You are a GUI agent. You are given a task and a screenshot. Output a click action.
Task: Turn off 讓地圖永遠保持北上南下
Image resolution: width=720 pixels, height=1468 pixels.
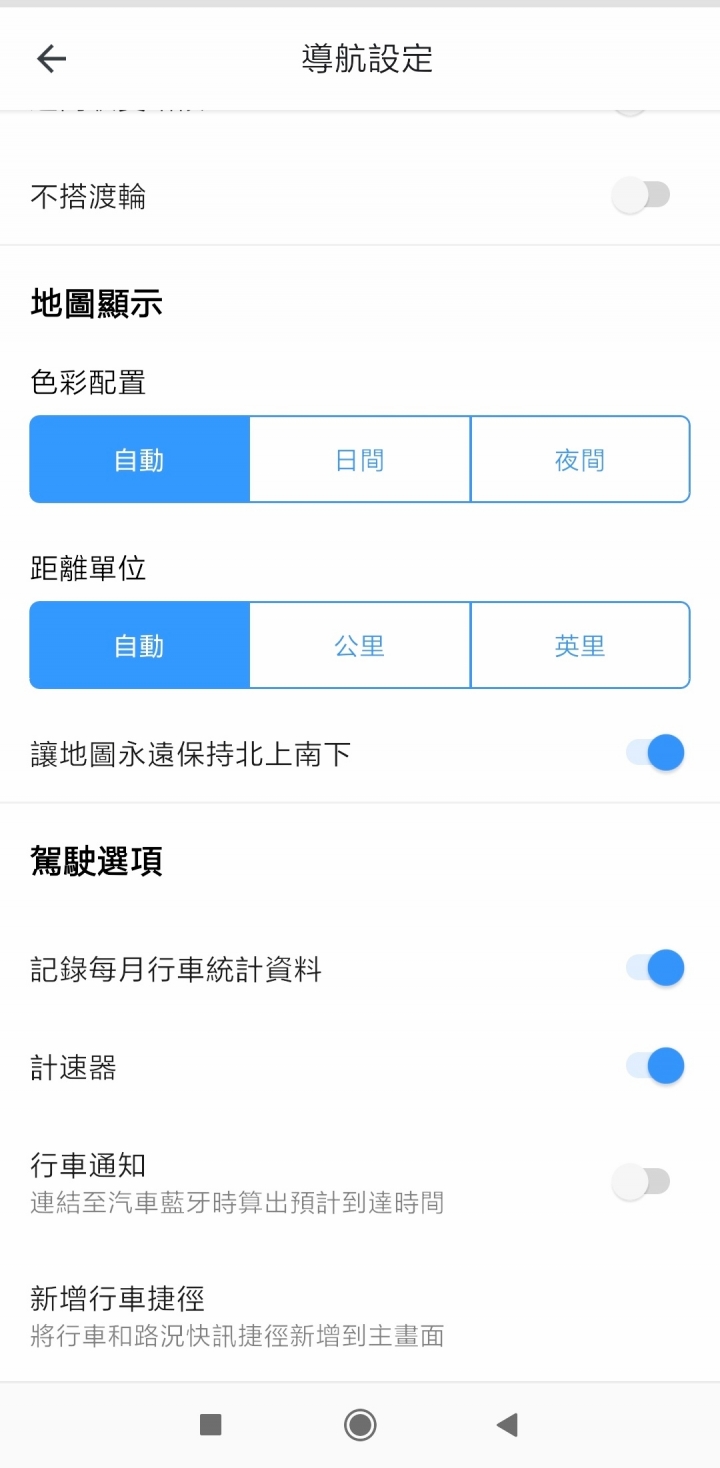(x=655, y=753)
